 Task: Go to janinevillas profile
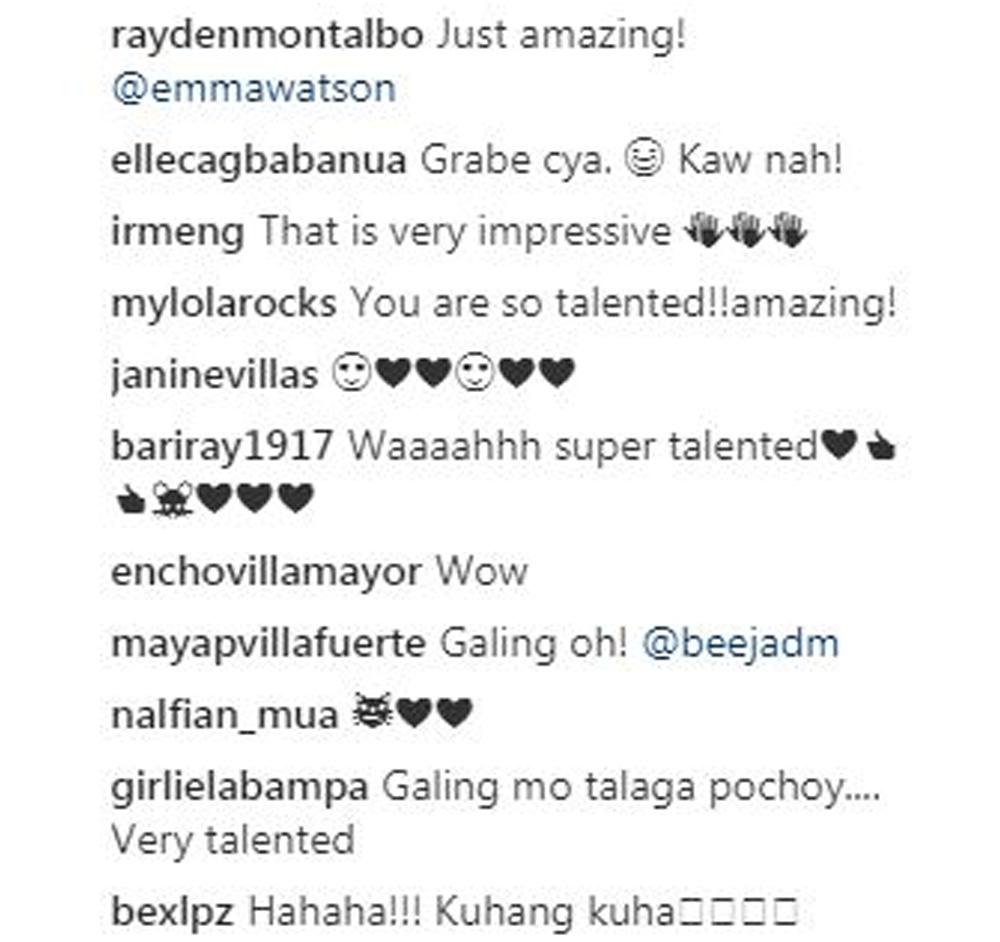click(214, 375)
